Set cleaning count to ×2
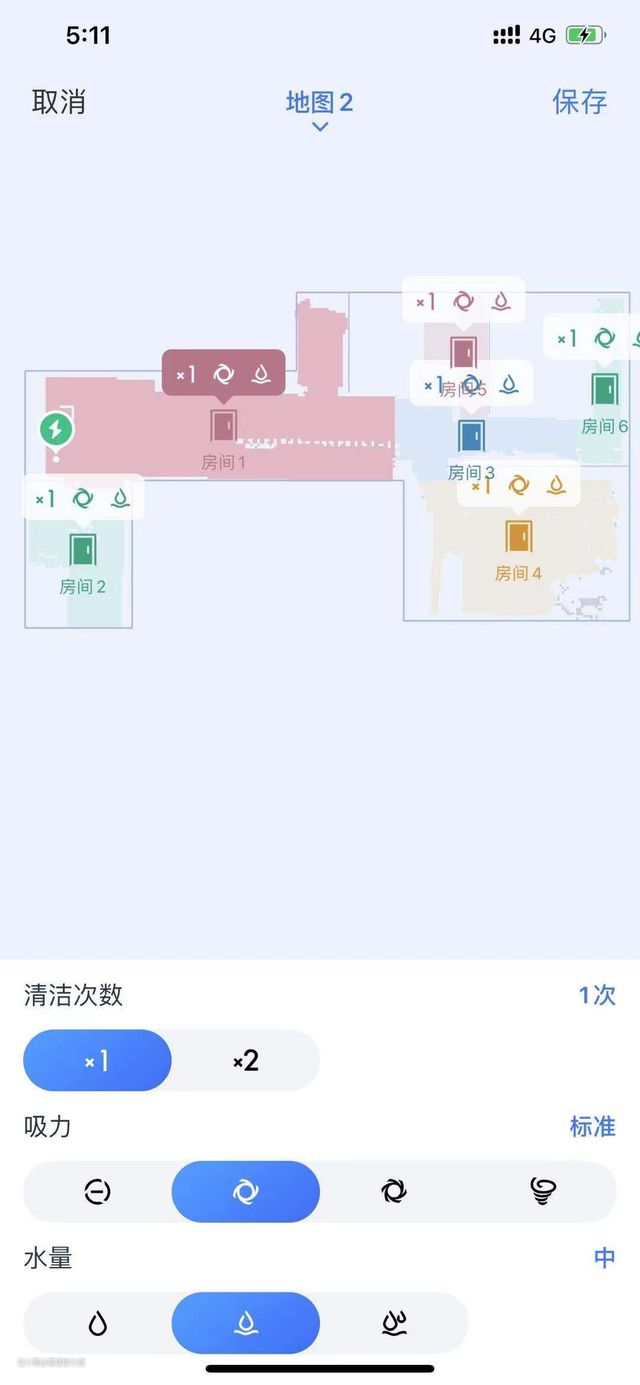640x1385 pixels. 246,1061
